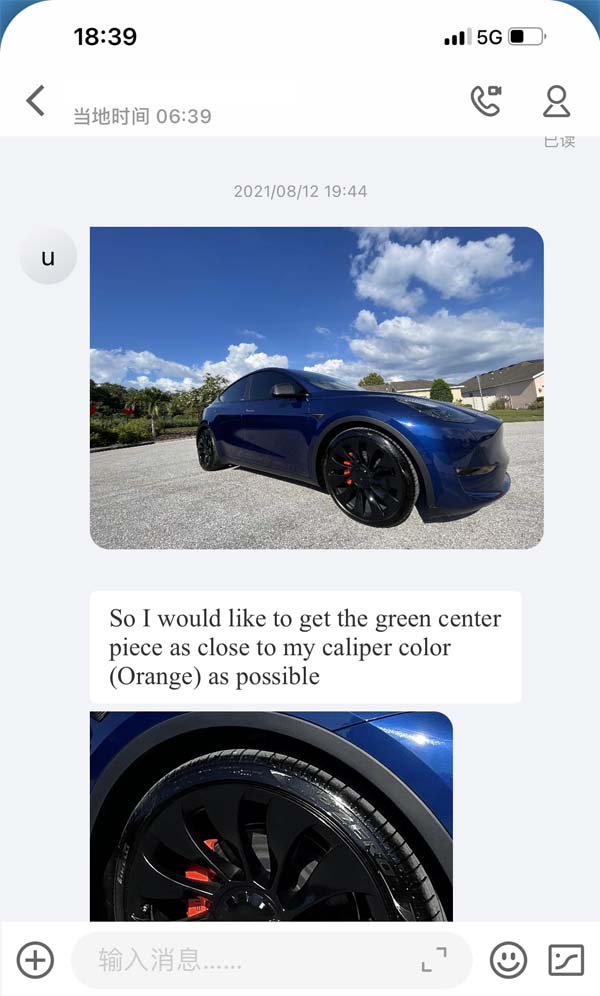
Task: Open the blue car photo
Action: coord(316,387)
